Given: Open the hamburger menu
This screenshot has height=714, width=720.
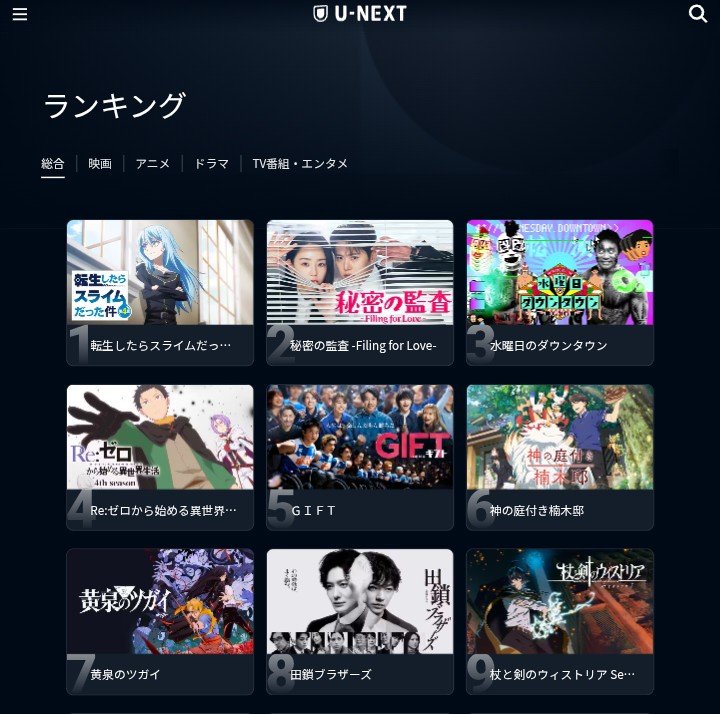Looking at the screenshot, I should 20,14.
